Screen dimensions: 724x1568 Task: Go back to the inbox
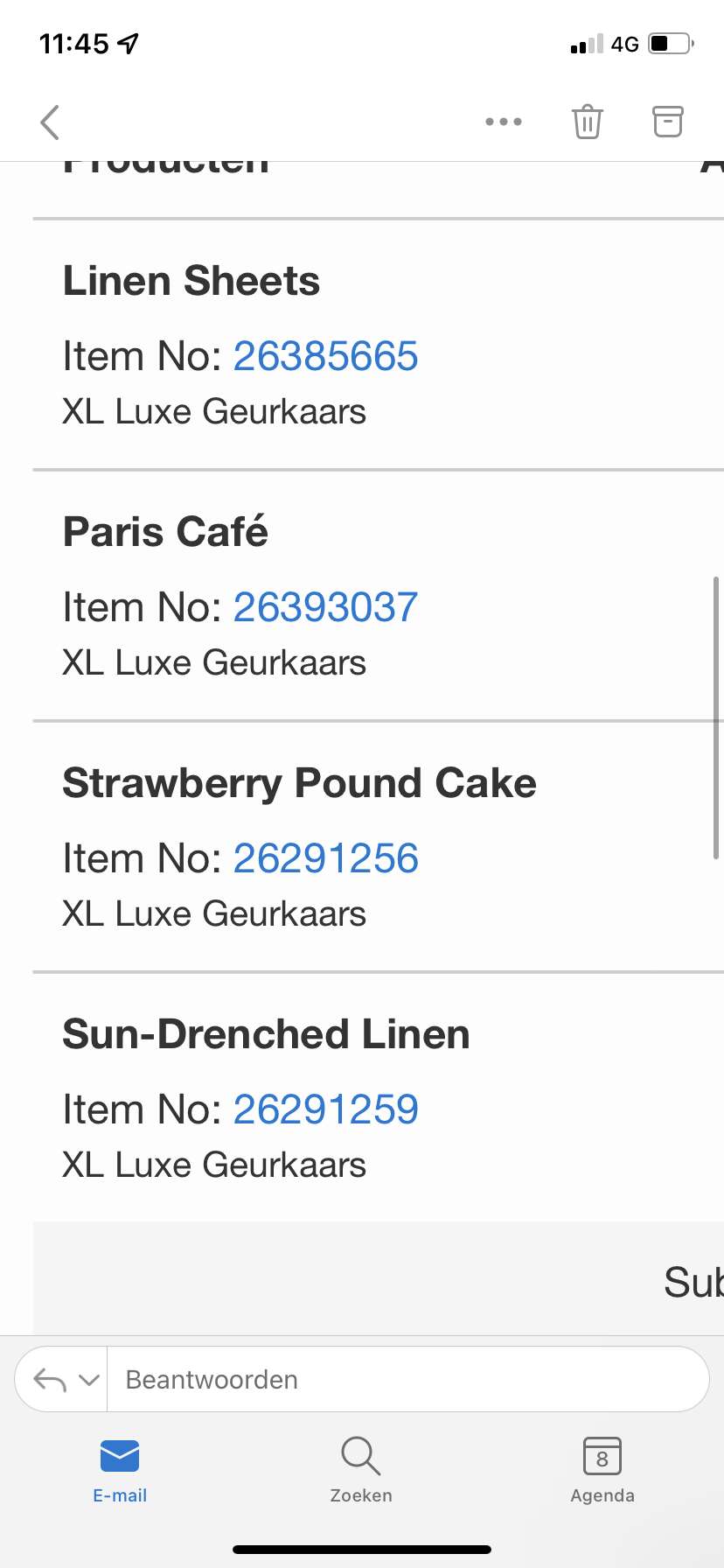coord(50,122)
